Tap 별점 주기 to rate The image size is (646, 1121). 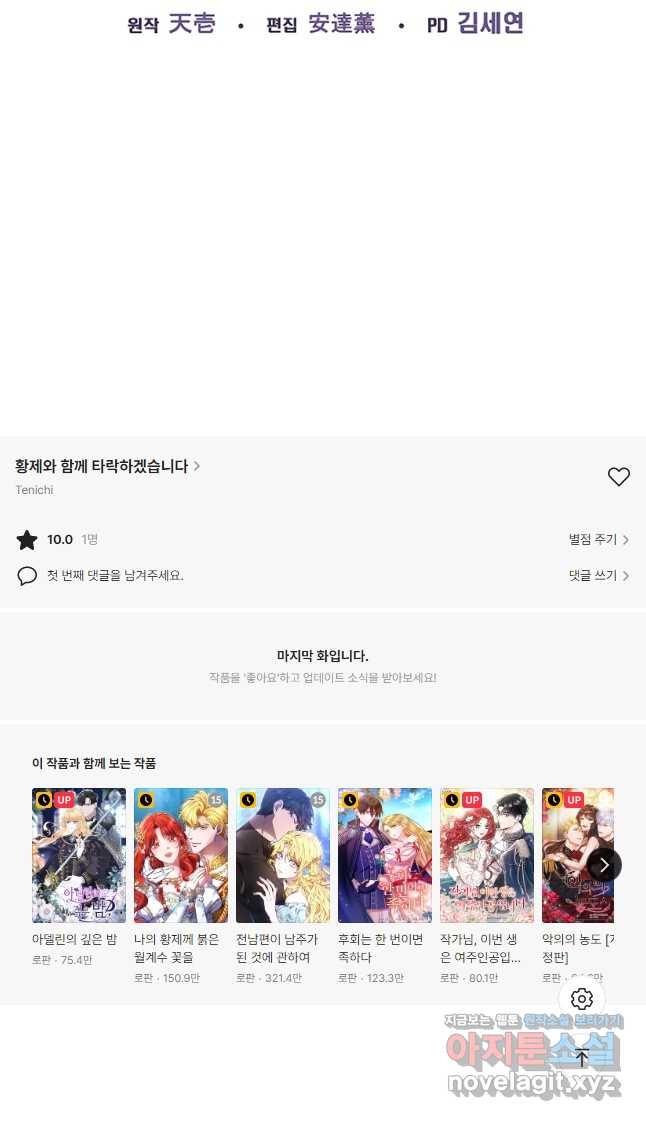tap(598, 540)
